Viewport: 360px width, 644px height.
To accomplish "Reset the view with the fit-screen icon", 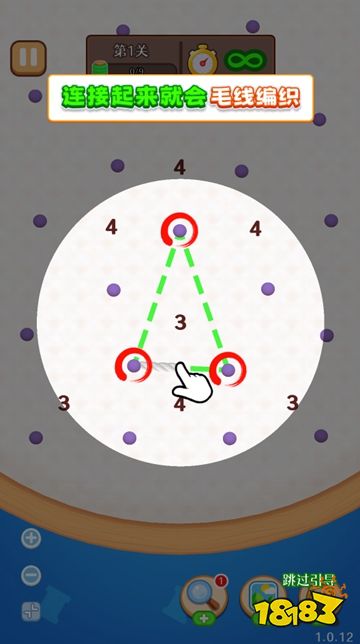I will click(31, 612).
